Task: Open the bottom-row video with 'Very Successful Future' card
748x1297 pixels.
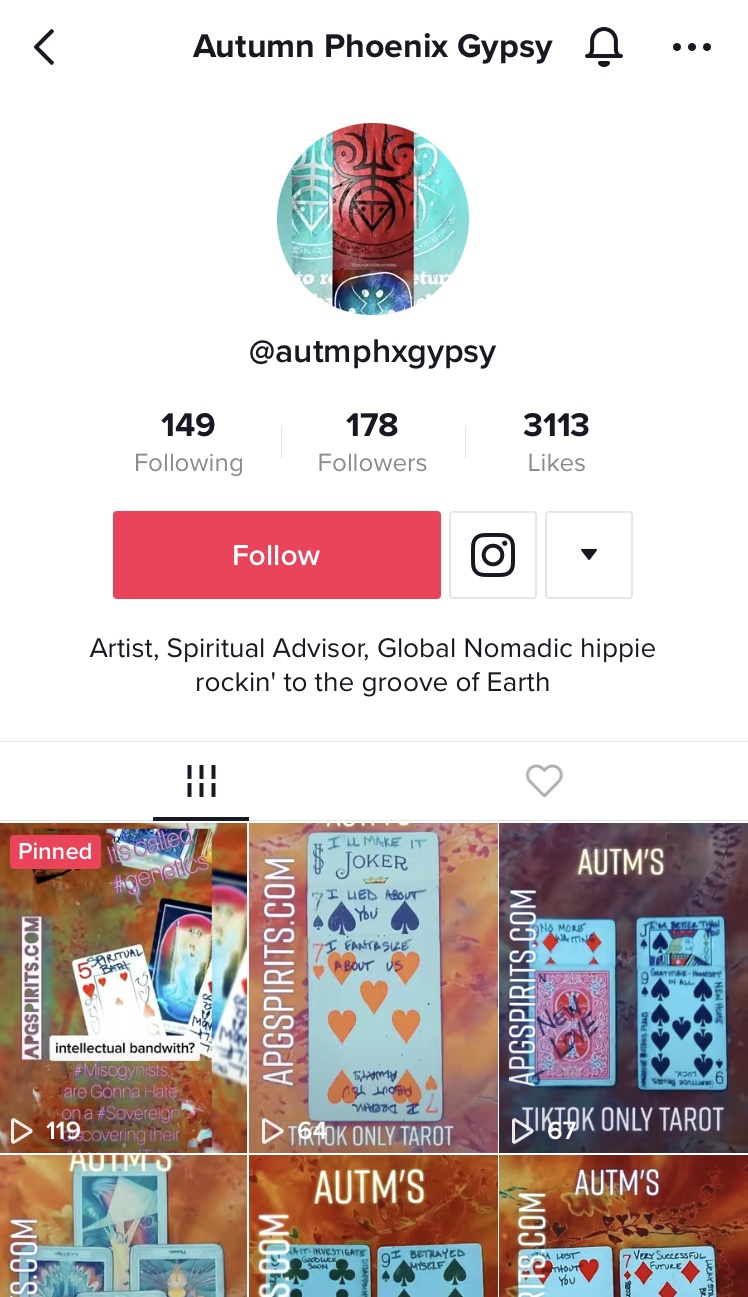Action: click(624, 1227)
